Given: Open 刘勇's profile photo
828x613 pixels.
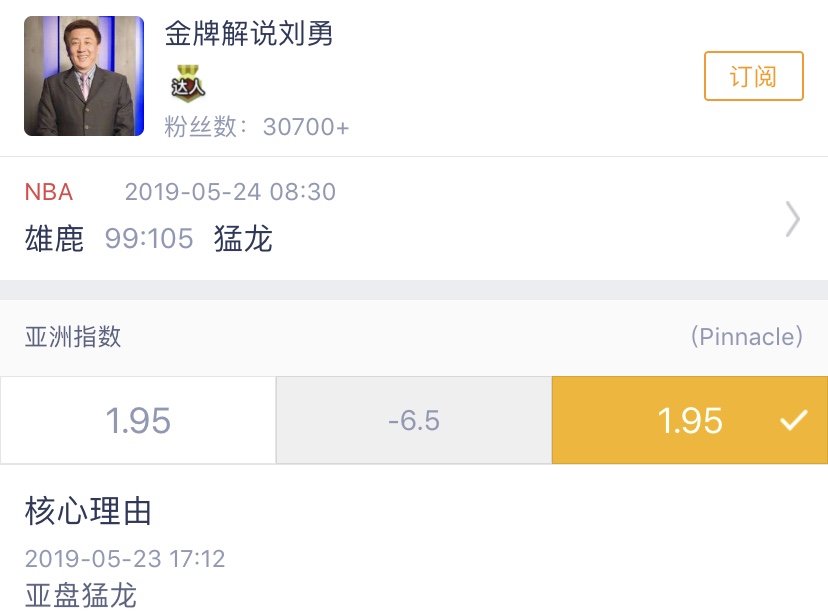Looking at the screenshot, I should pyautogui.click(x=84, y=76).
